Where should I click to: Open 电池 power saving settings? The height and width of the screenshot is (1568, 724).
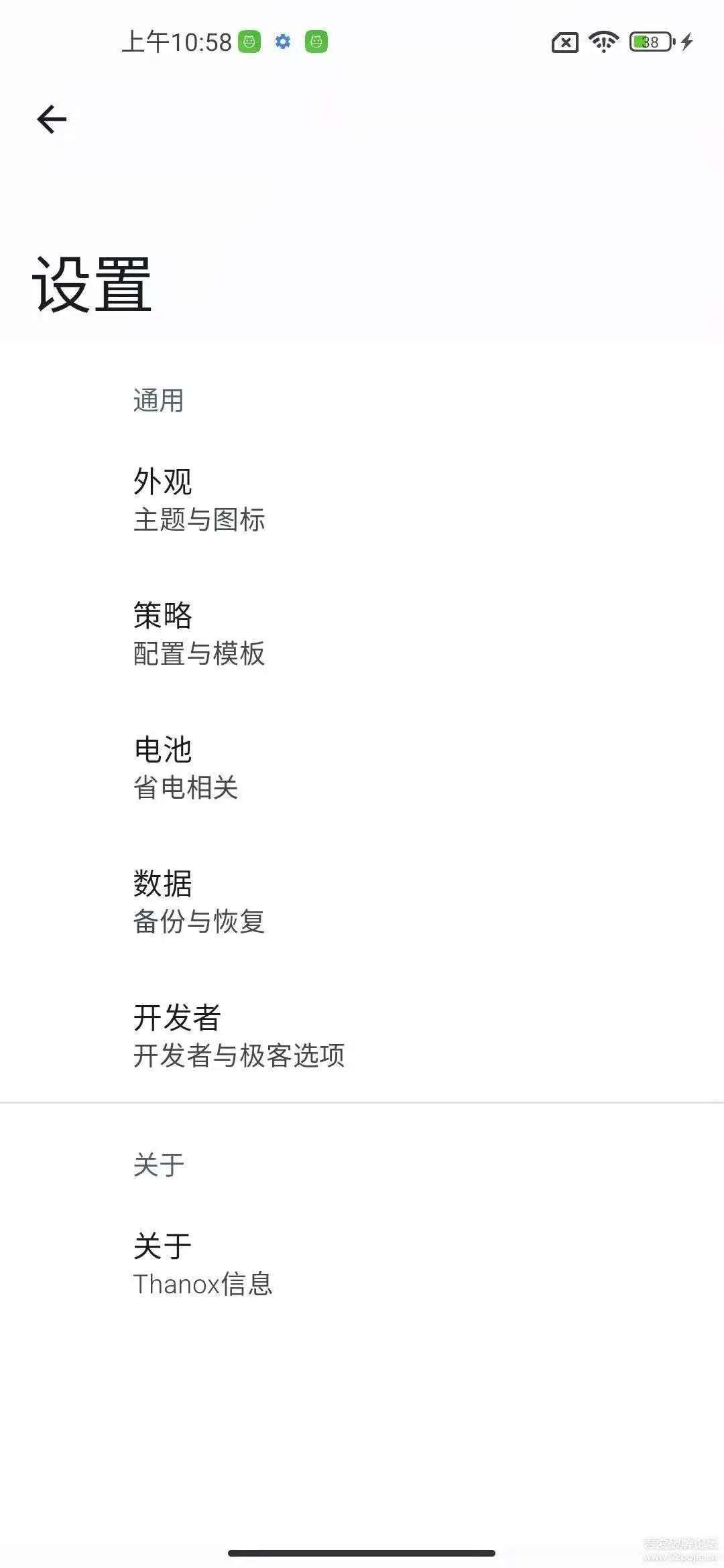pyautogui.click(x=362, y=768)
